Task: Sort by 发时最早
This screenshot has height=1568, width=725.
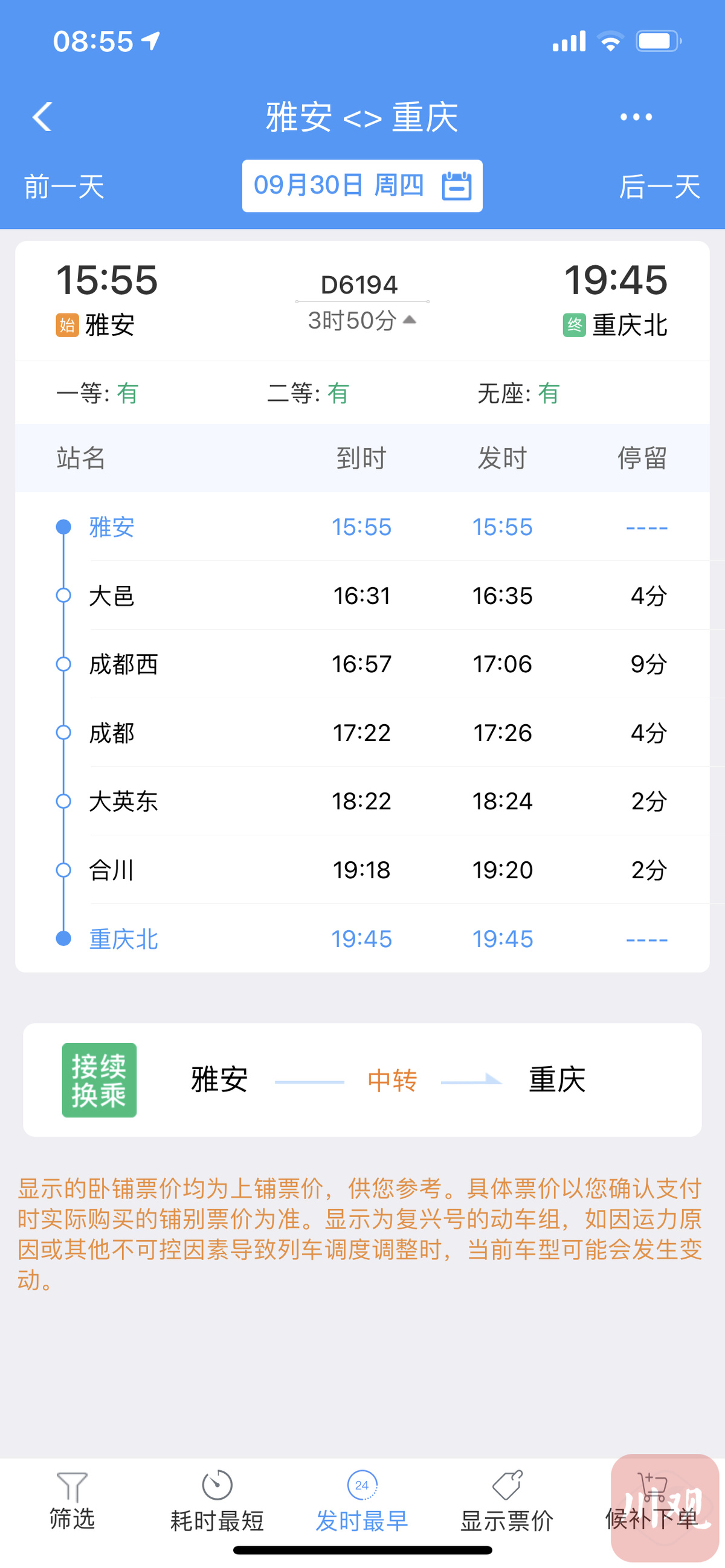Action: coord(361,1501)
